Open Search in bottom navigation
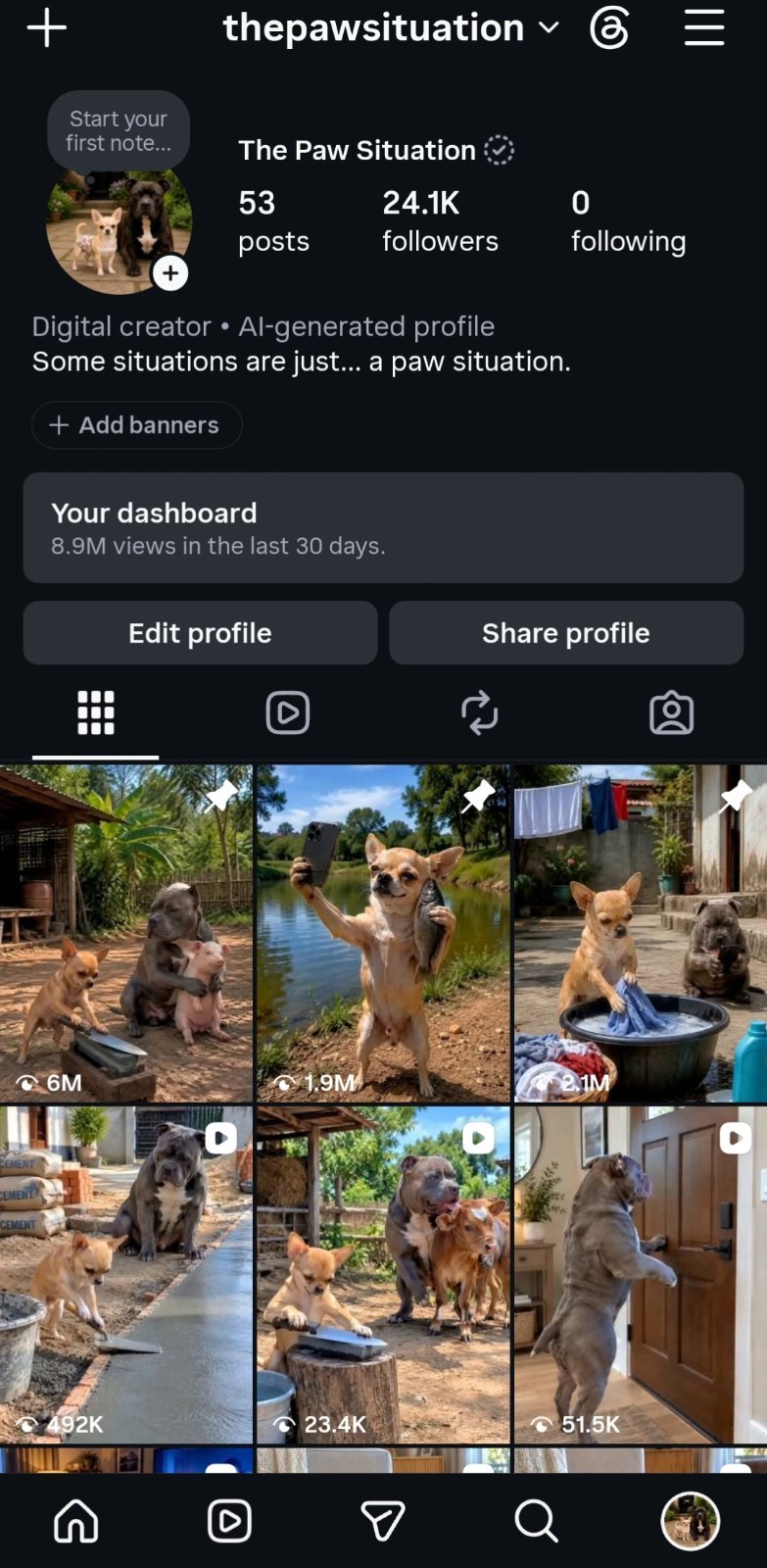This screenshot has height=1568, width=767. [536, 1521]
